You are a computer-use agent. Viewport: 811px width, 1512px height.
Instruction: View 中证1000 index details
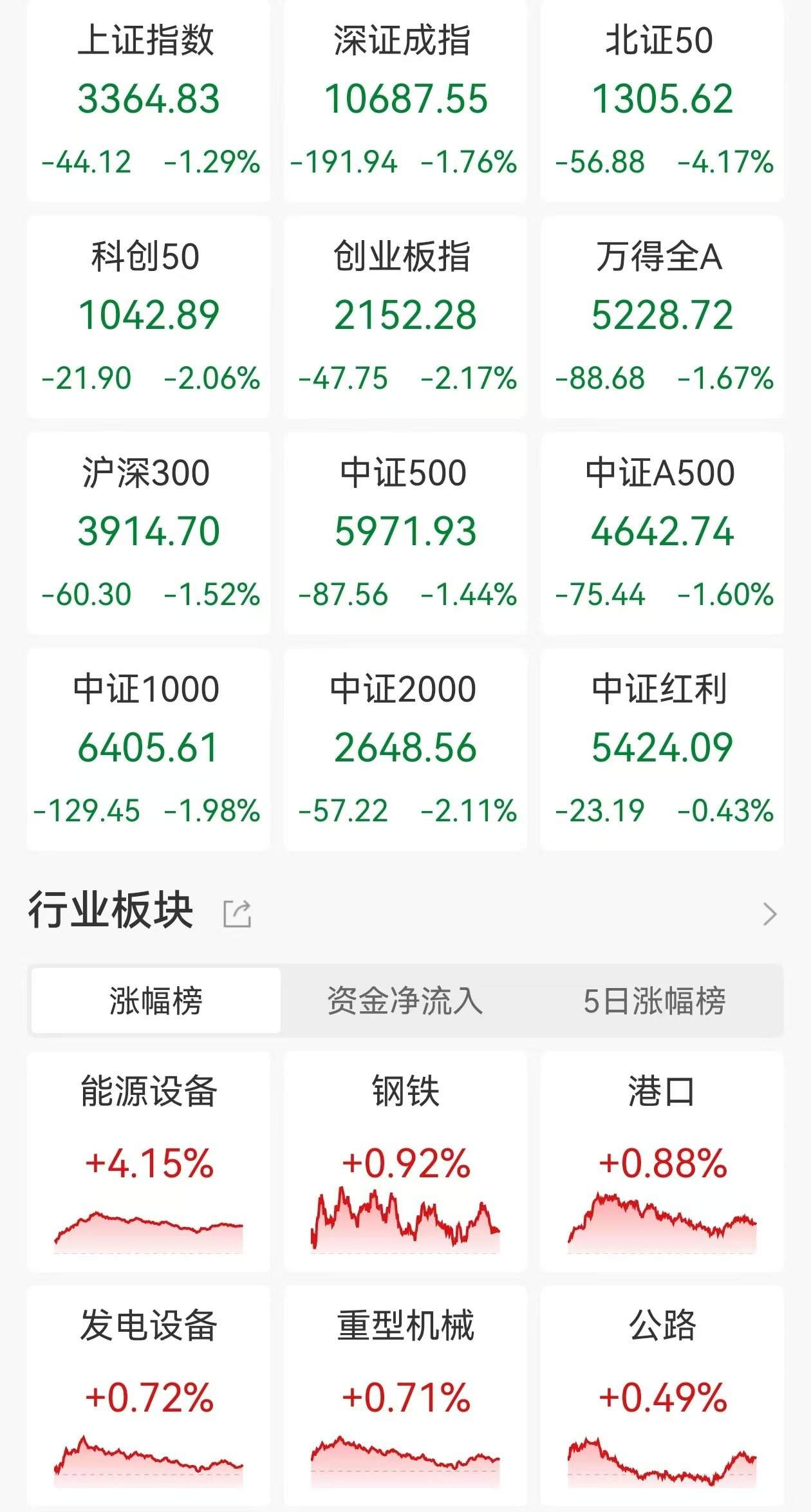[149, 749]
